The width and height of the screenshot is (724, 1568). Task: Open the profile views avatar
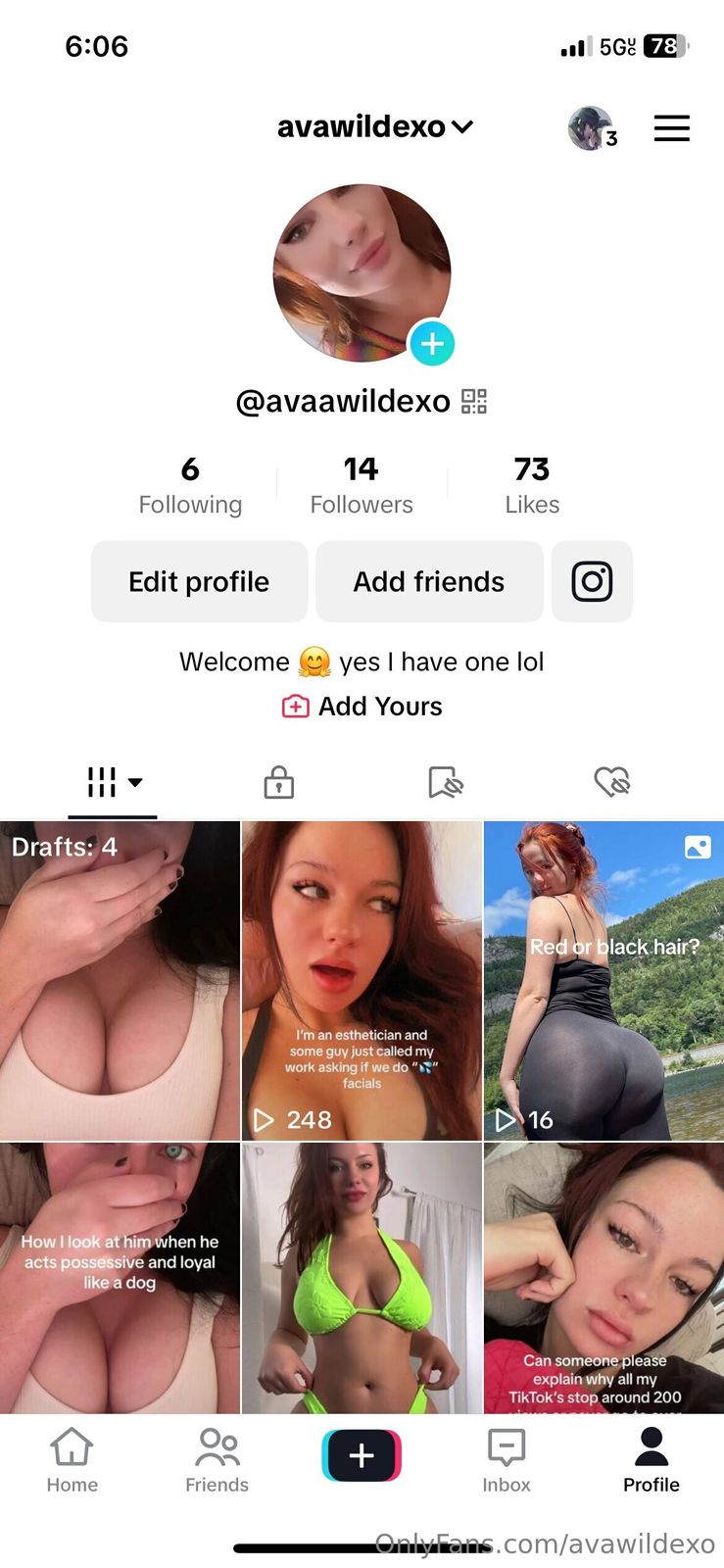(x=590, y=128)
